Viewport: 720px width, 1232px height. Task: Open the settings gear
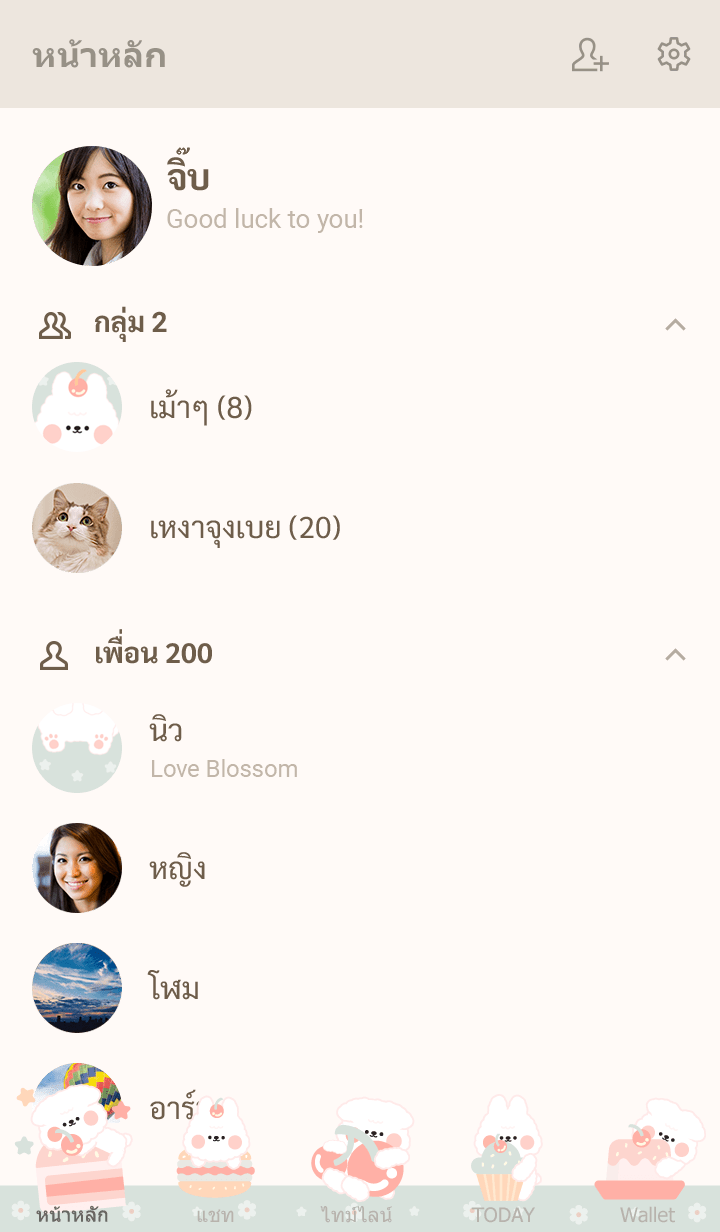click(674, 55)
